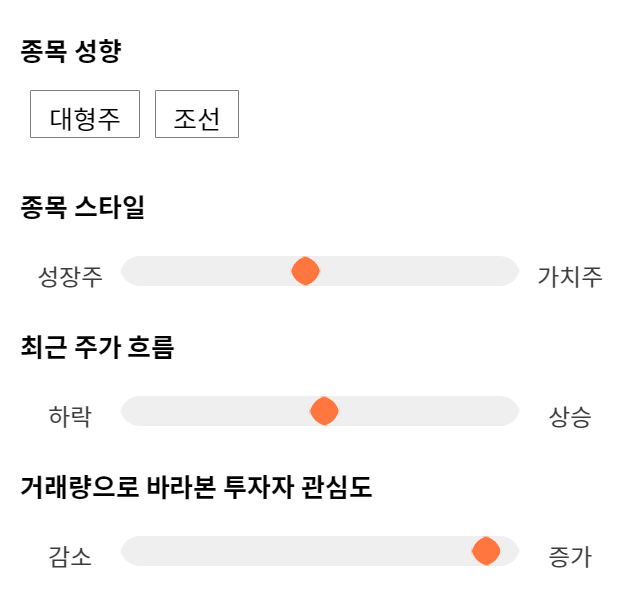Screen dimensions: 640x606
Task: Open the 조선 sector tag
Action: click(197, 114)
